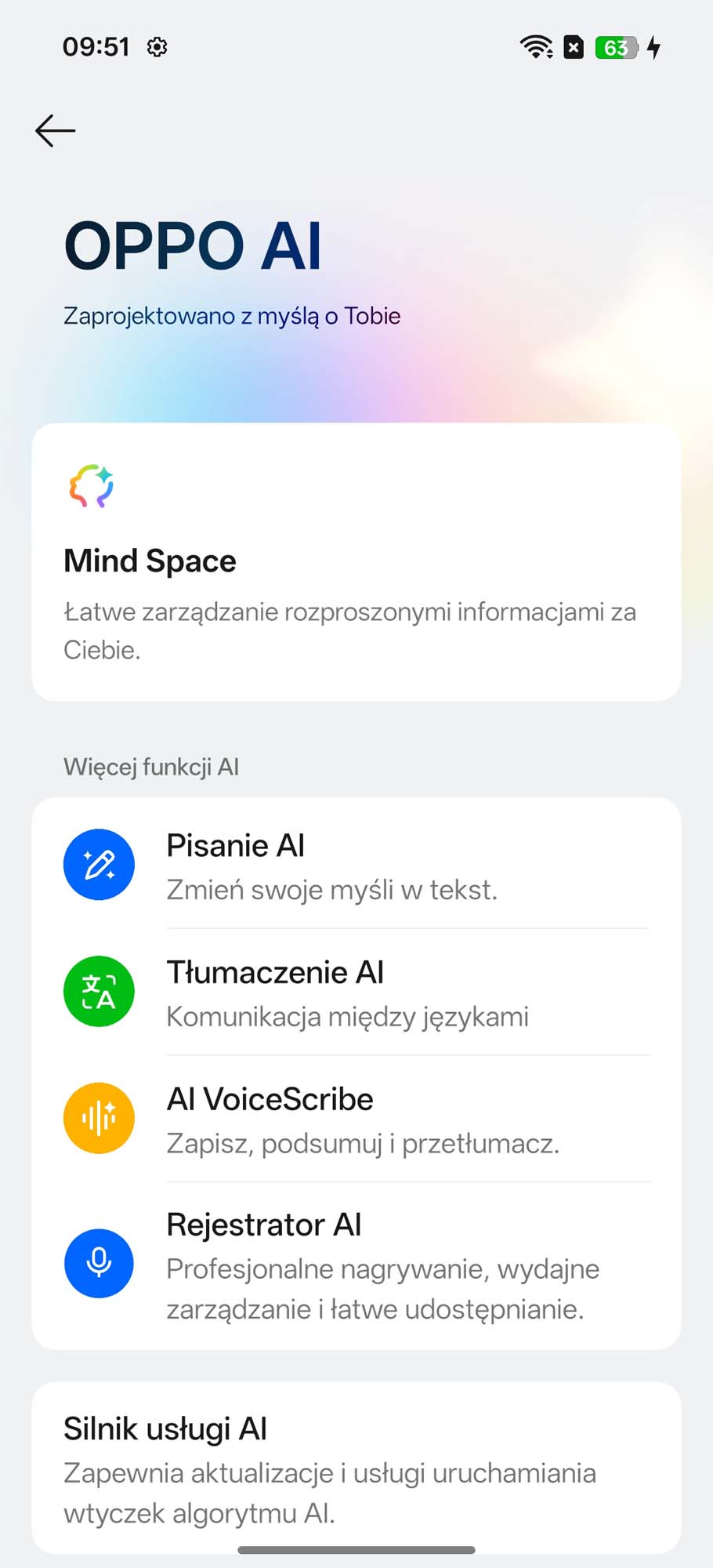The image size is (713, 1568).
Task: Tap the Pisanie AI pen icon
Action: click(99, 864)
